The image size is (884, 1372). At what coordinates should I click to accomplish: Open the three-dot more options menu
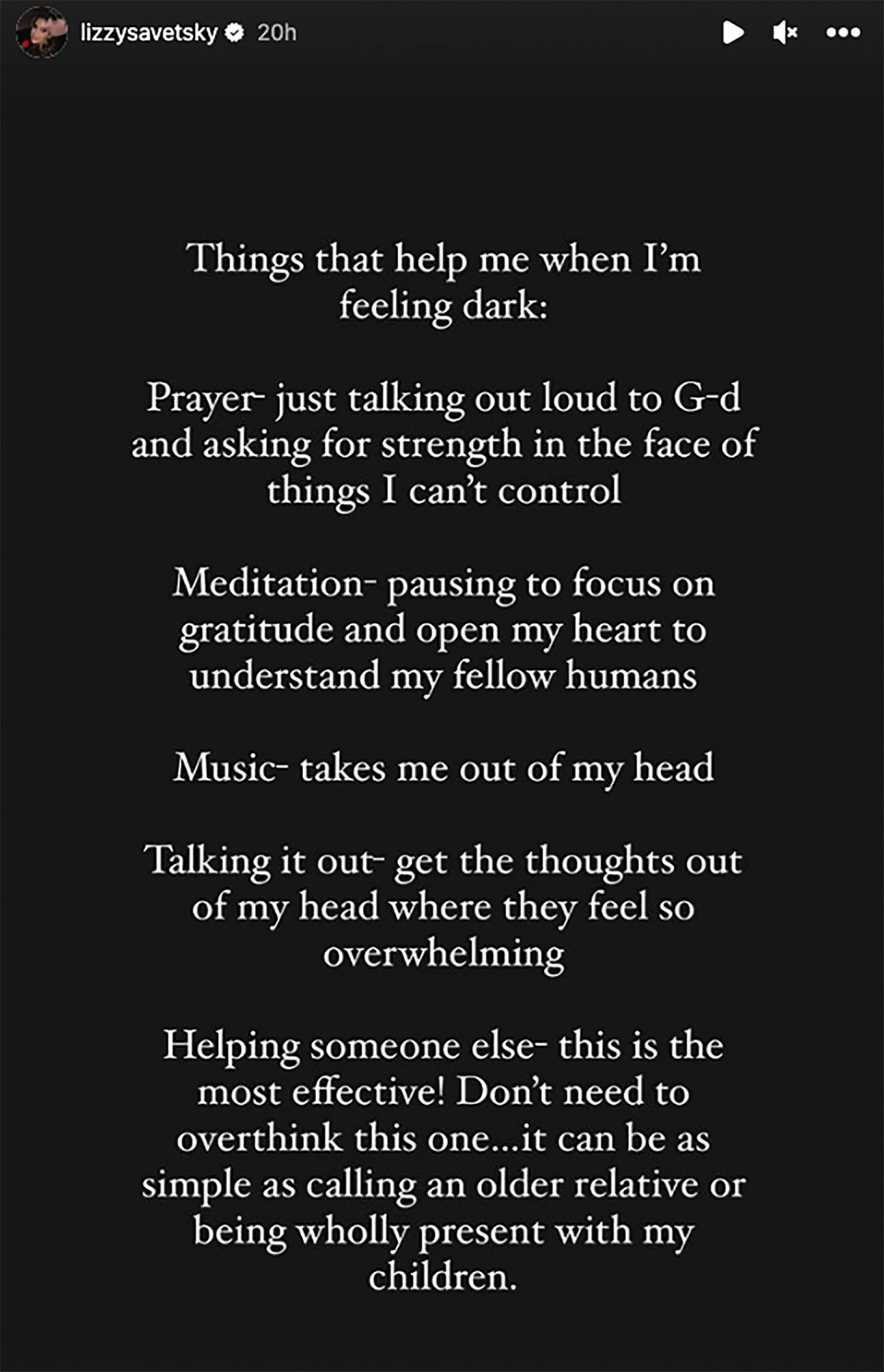point(843,32)
